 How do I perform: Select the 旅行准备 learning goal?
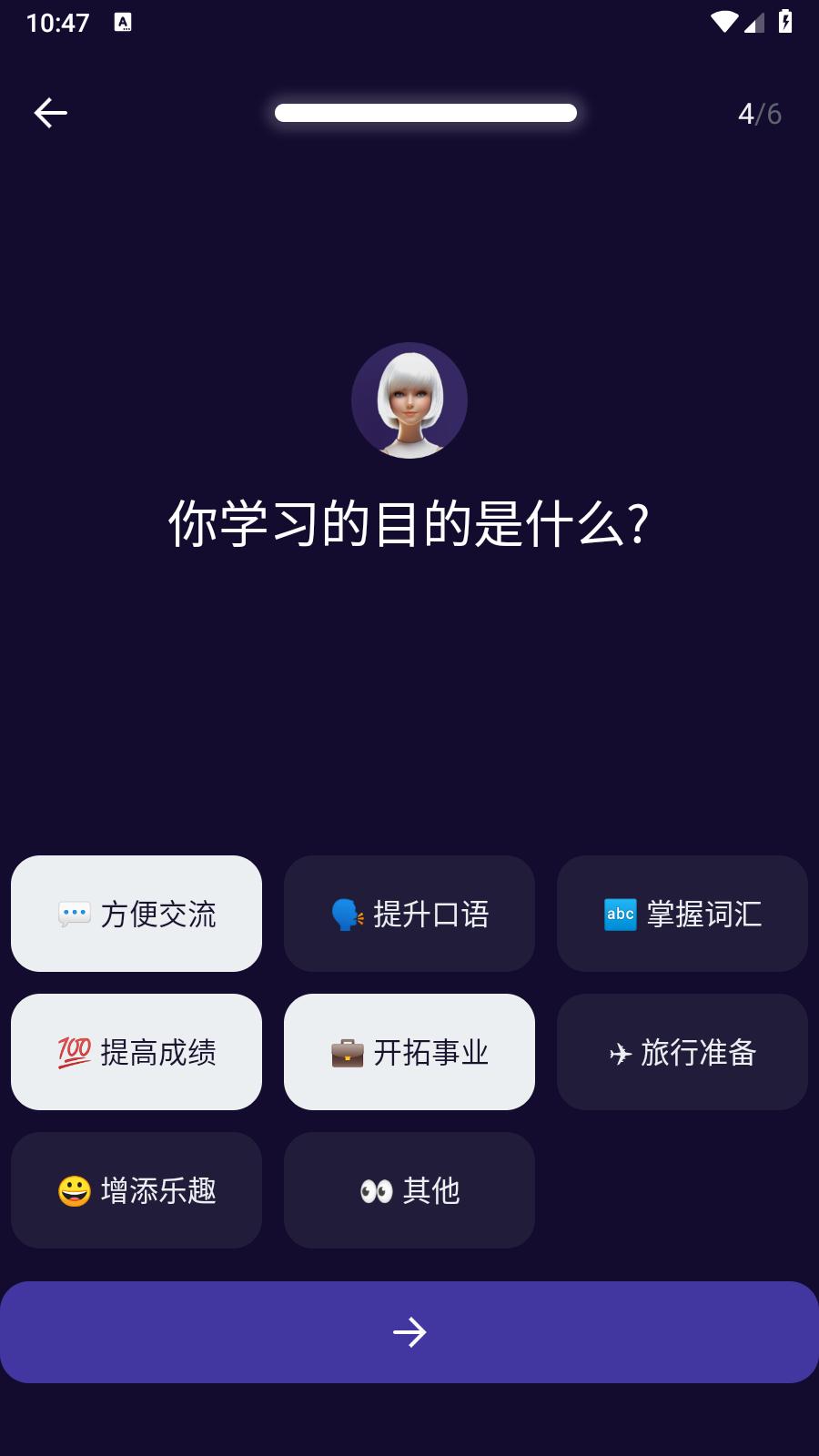682,1052
